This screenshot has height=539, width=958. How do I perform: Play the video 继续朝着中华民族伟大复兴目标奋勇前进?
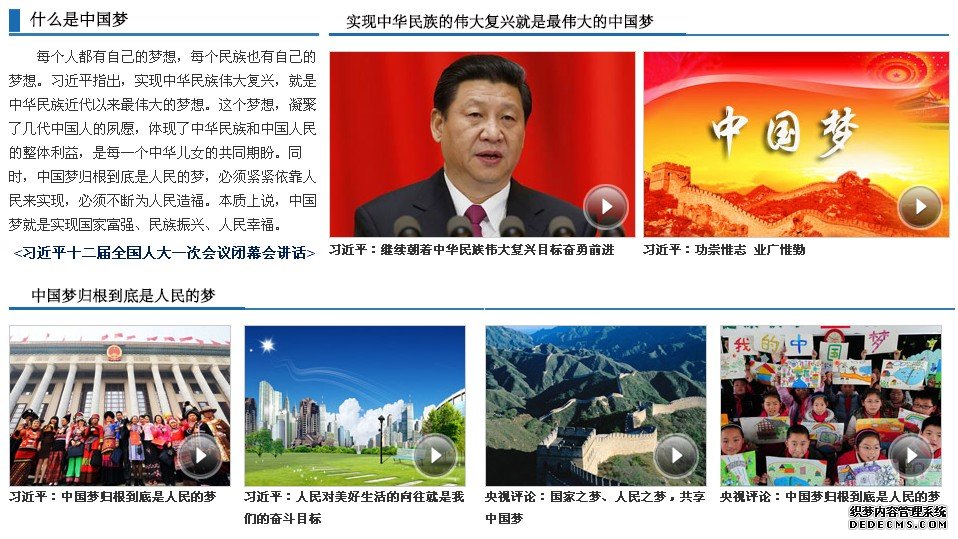605,207
